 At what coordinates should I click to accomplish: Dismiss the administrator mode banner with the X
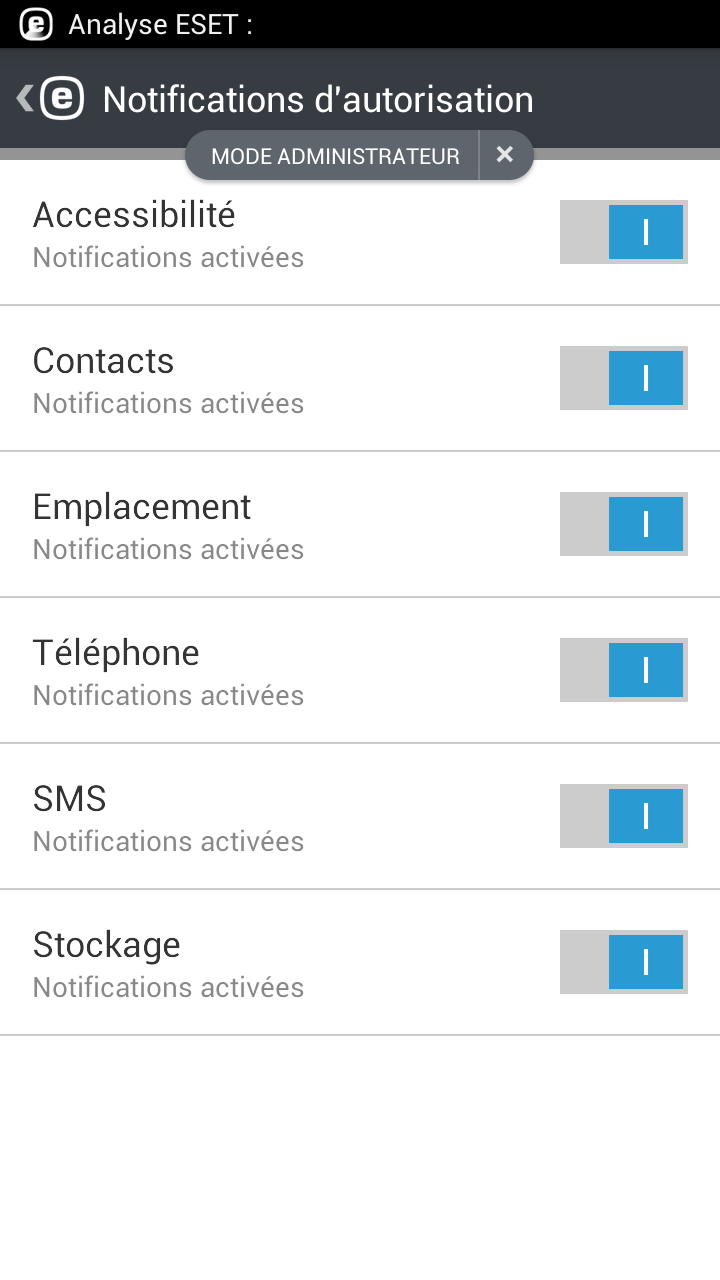505,155
